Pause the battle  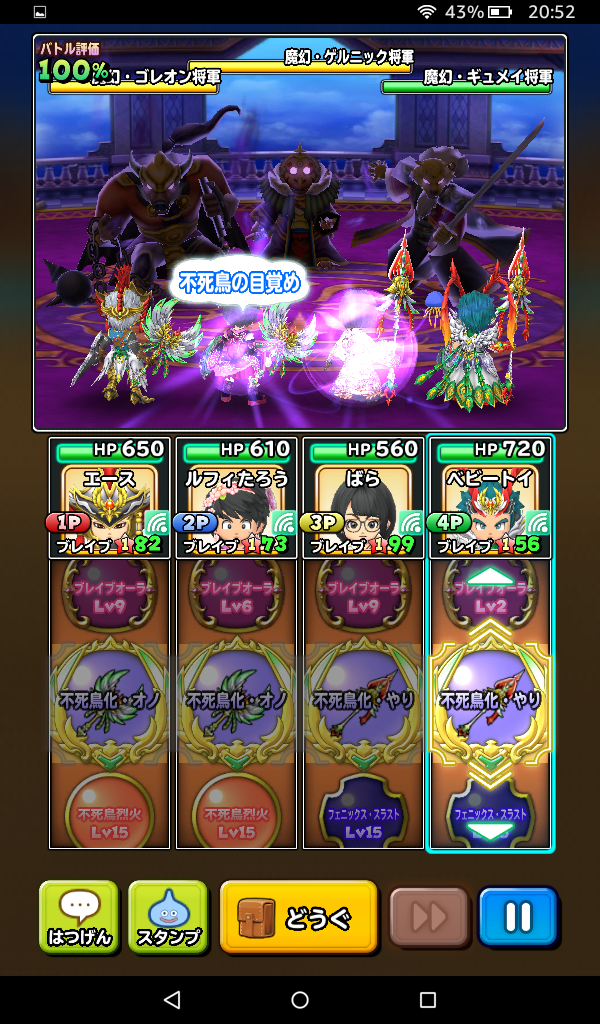click(517, 917)
